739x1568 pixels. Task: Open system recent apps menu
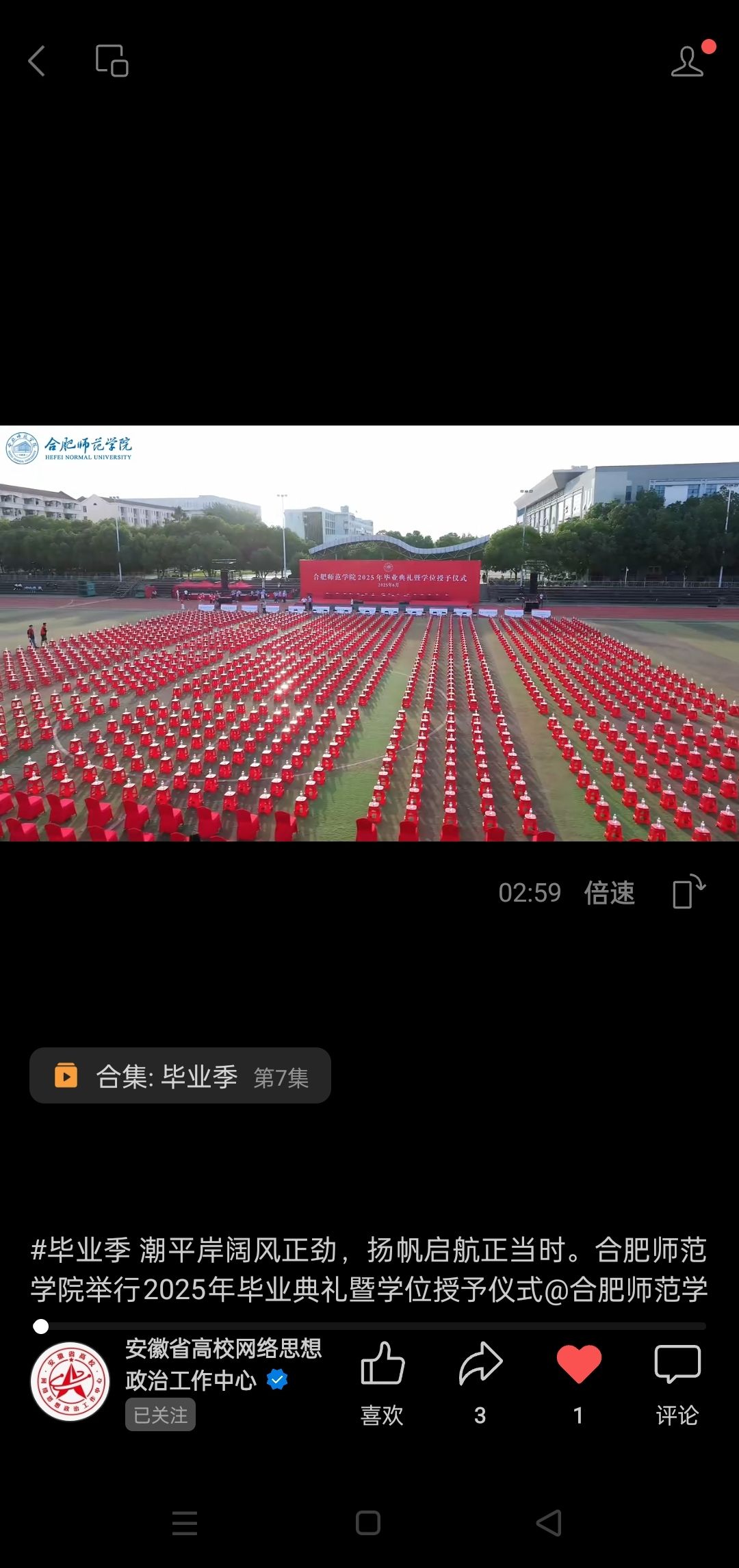click(185, 1523)
